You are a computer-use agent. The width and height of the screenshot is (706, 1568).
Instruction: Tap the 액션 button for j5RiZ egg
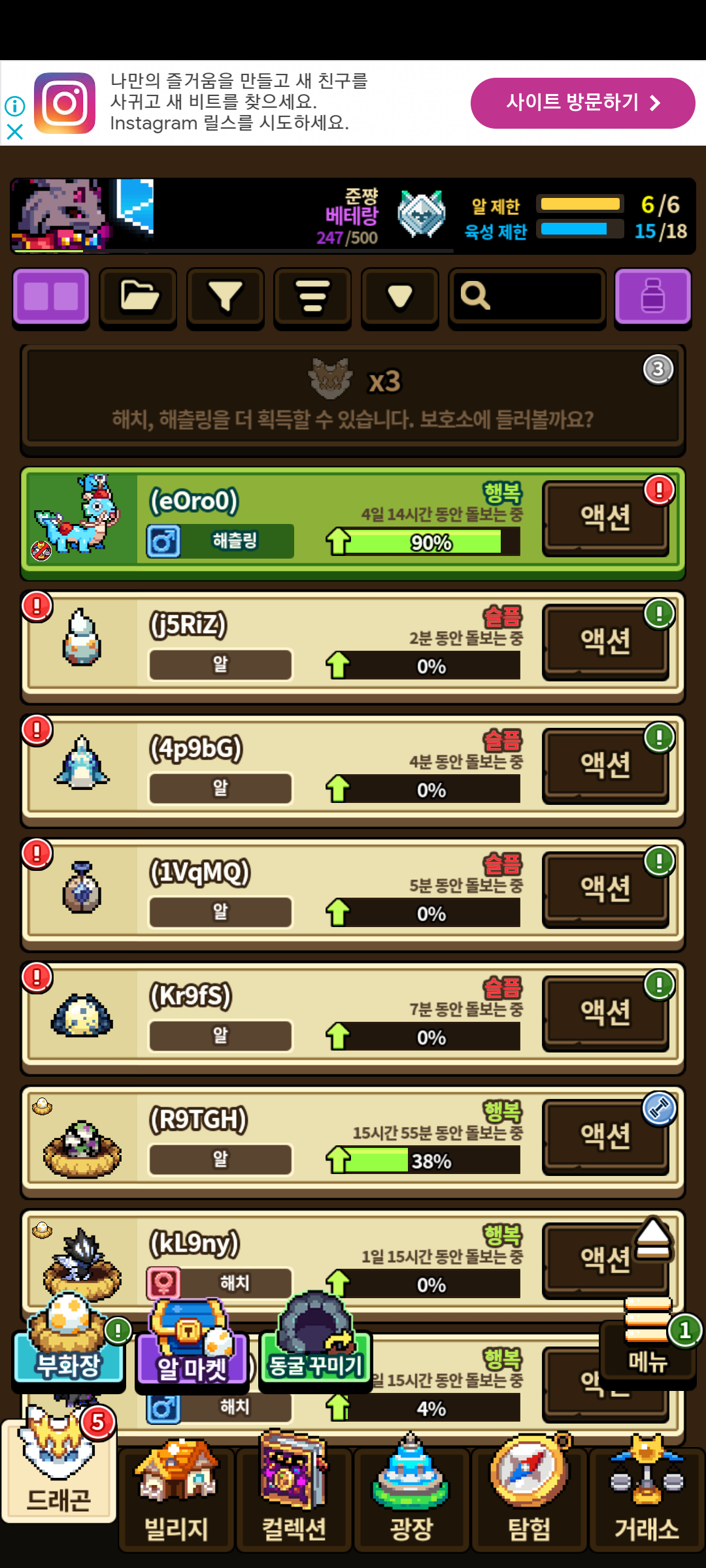pyautogui.click(x=605, y=641)
